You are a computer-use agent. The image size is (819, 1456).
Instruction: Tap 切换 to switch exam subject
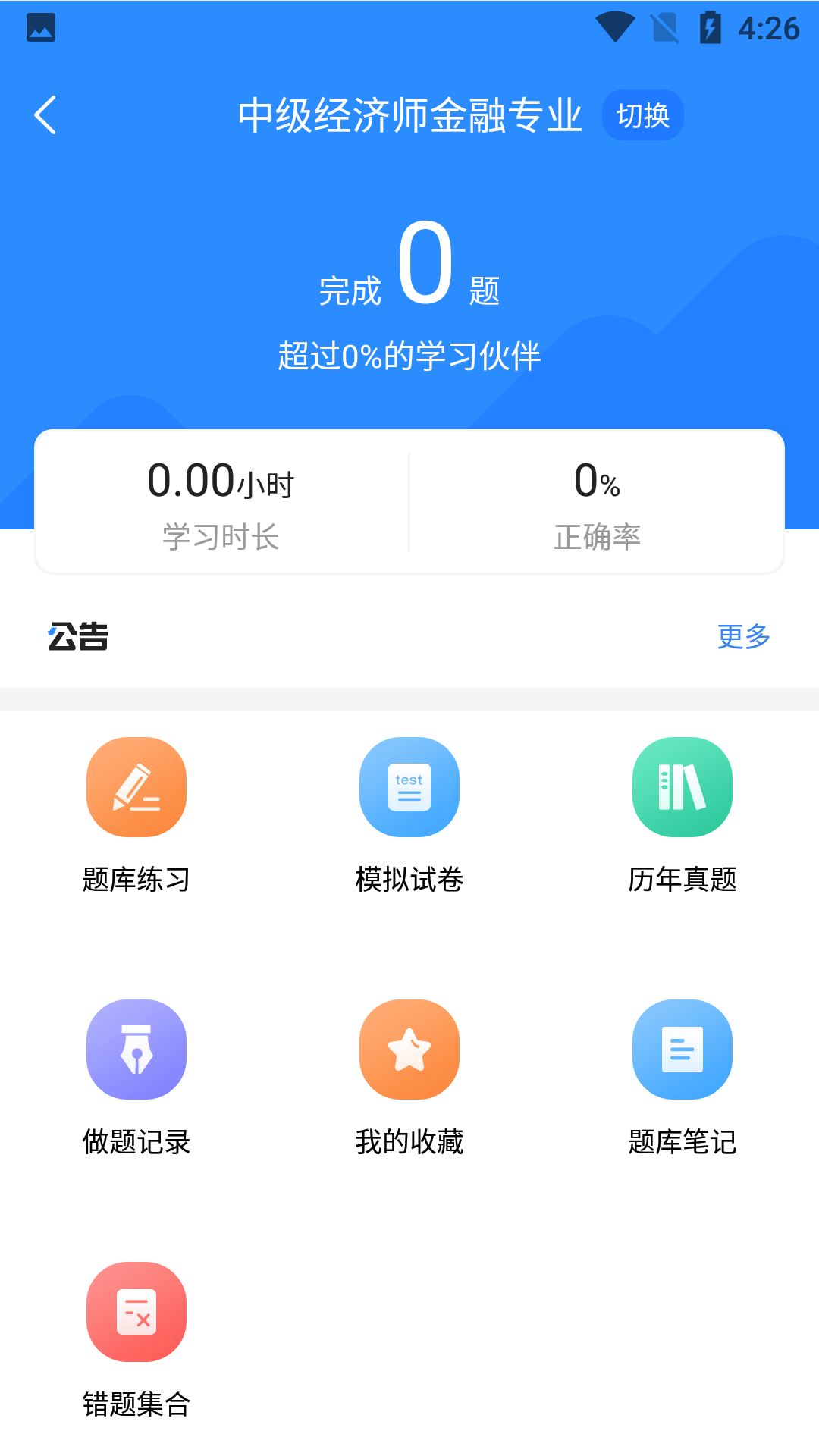coord(643,115)
